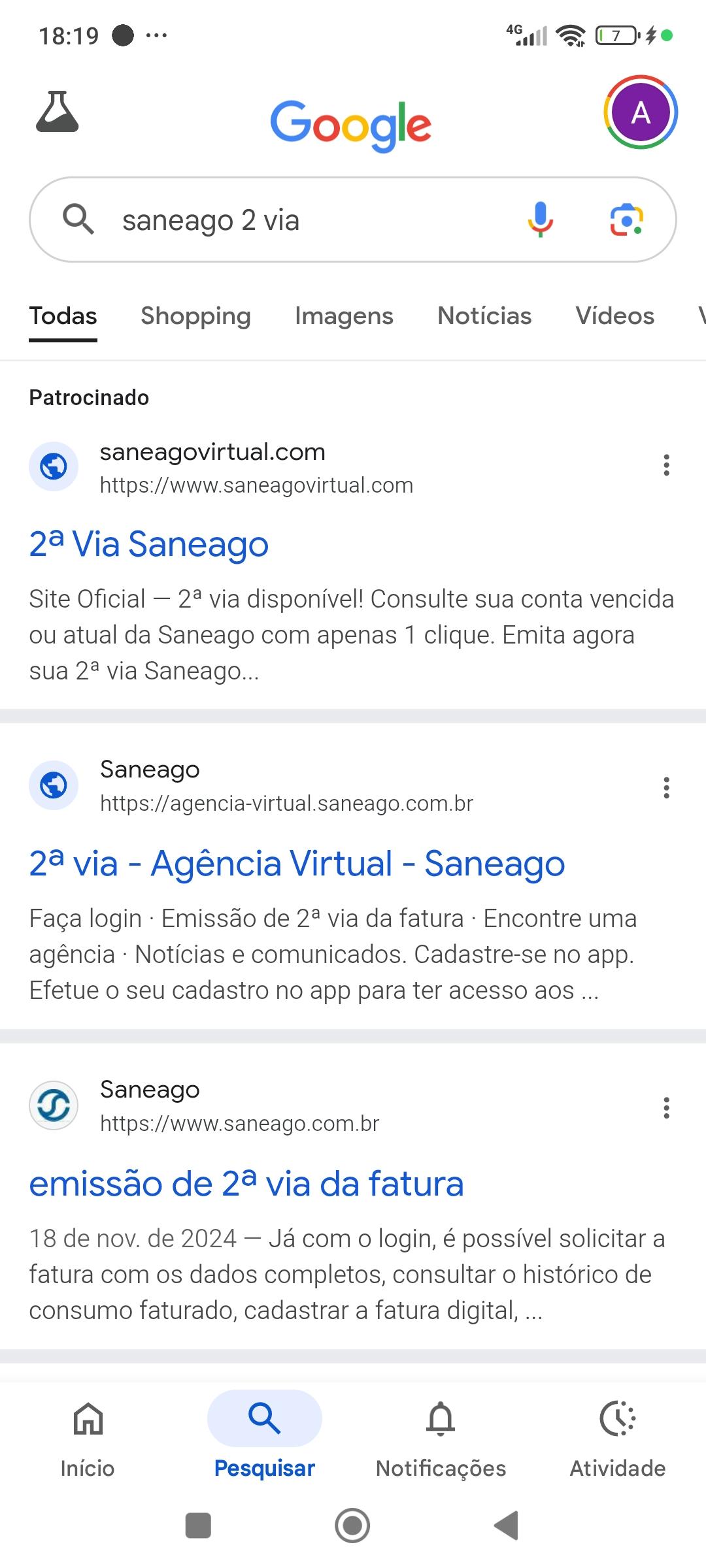Open emissão de 2ª via da fatura result

click(x=246, y=1184)
